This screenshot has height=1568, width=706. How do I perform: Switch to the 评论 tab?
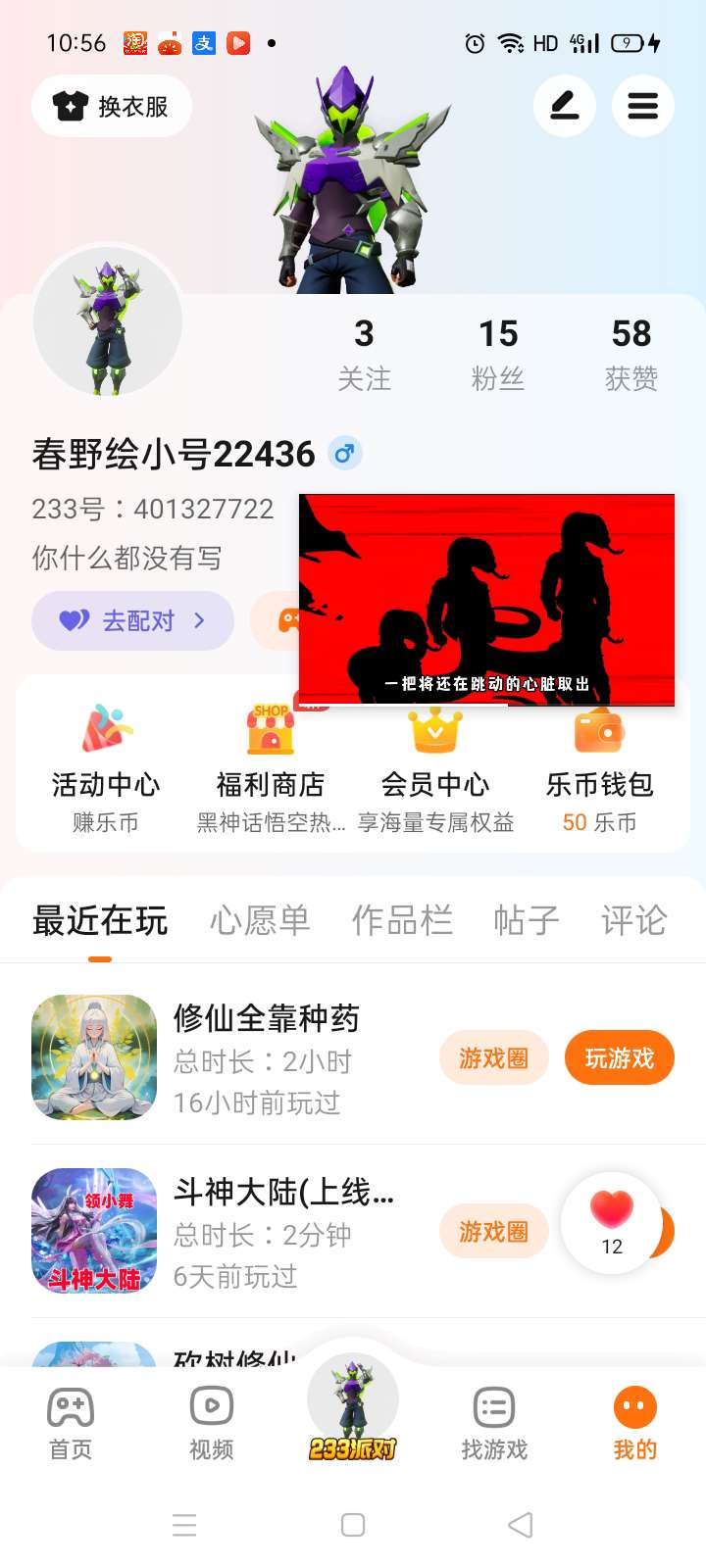tap(633, 920)
